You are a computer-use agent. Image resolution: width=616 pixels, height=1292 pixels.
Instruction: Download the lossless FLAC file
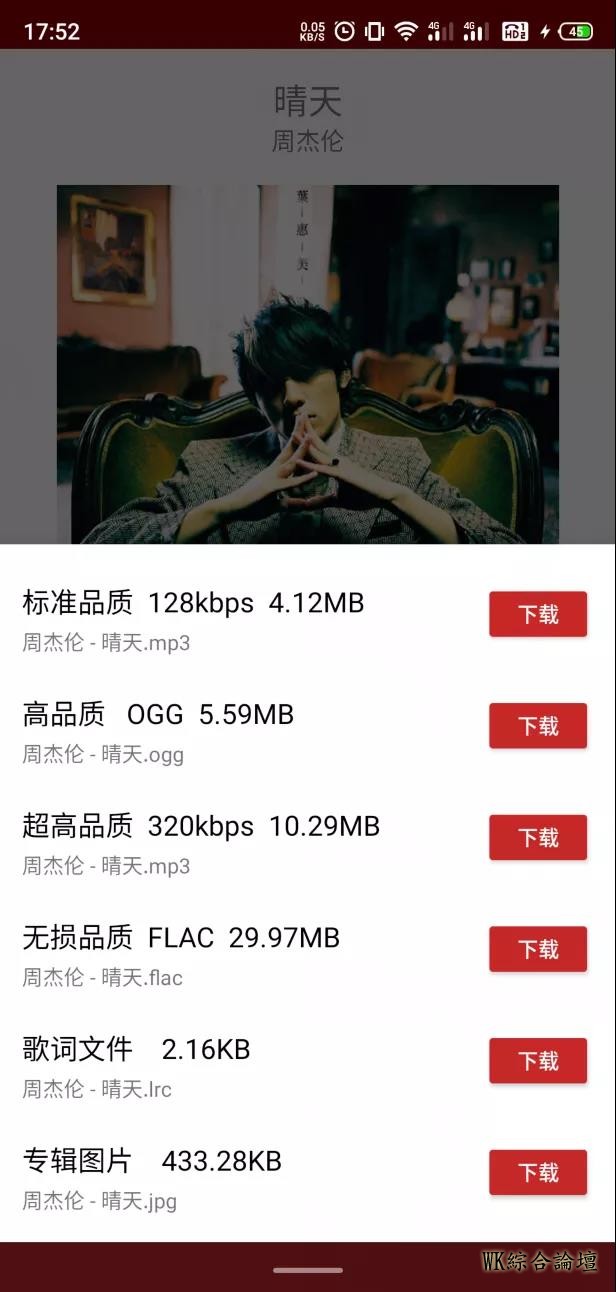click(x=537, y=949)
